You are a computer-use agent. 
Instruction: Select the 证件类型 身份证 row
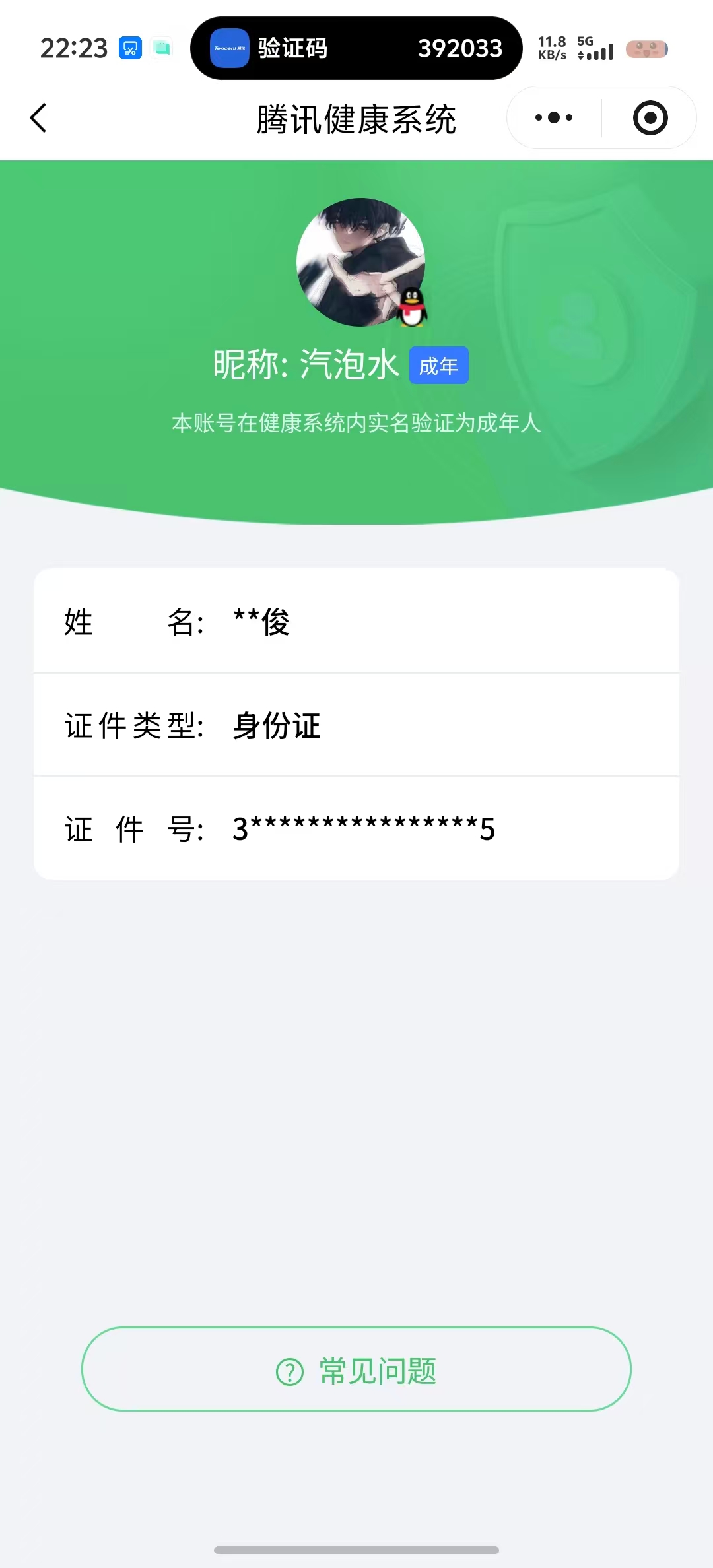point(356,725)
